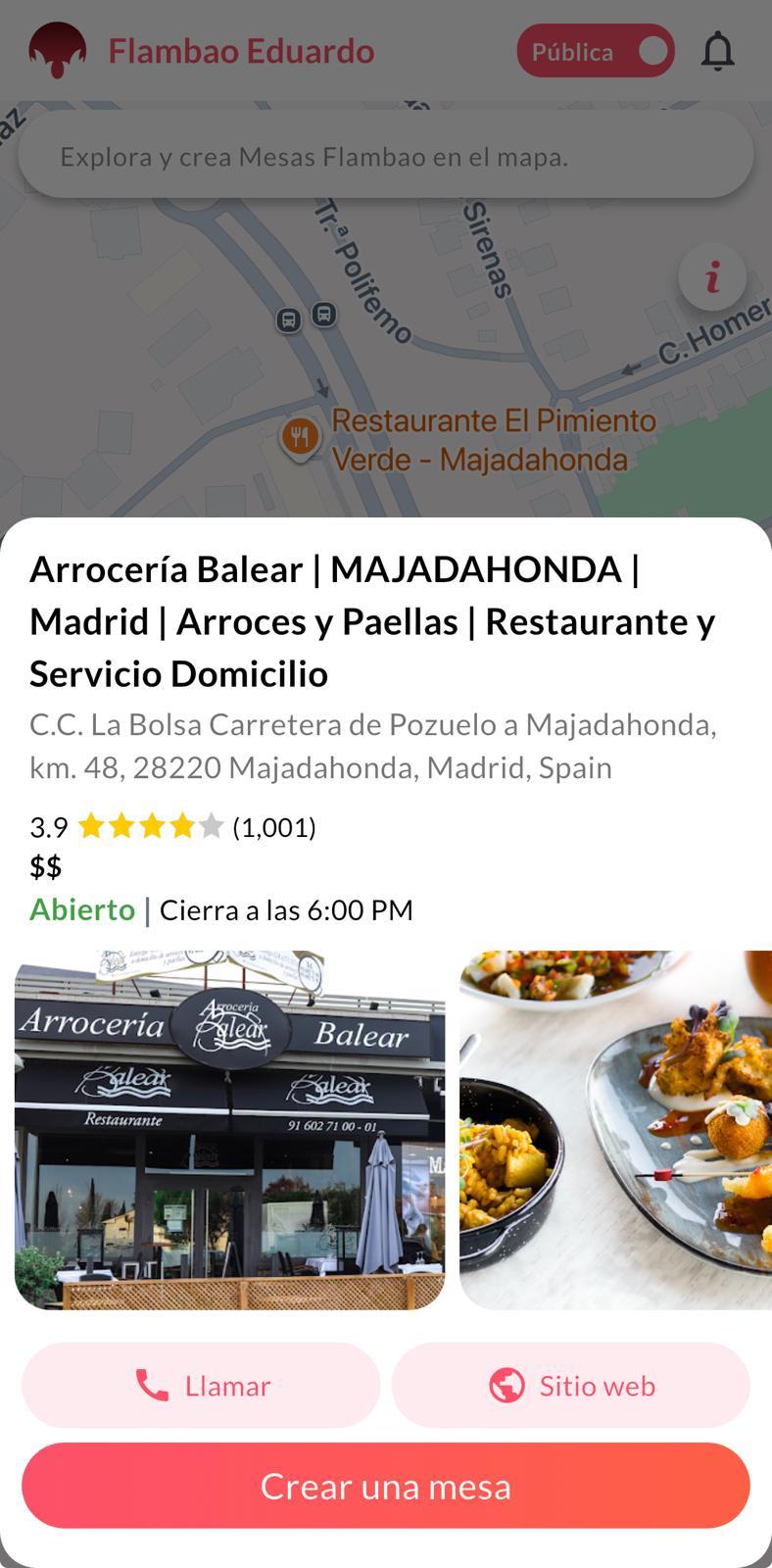The width and height of the screenshot is (772, 1568).
Task: View the food dishes photo
Action: (615, 1129)
